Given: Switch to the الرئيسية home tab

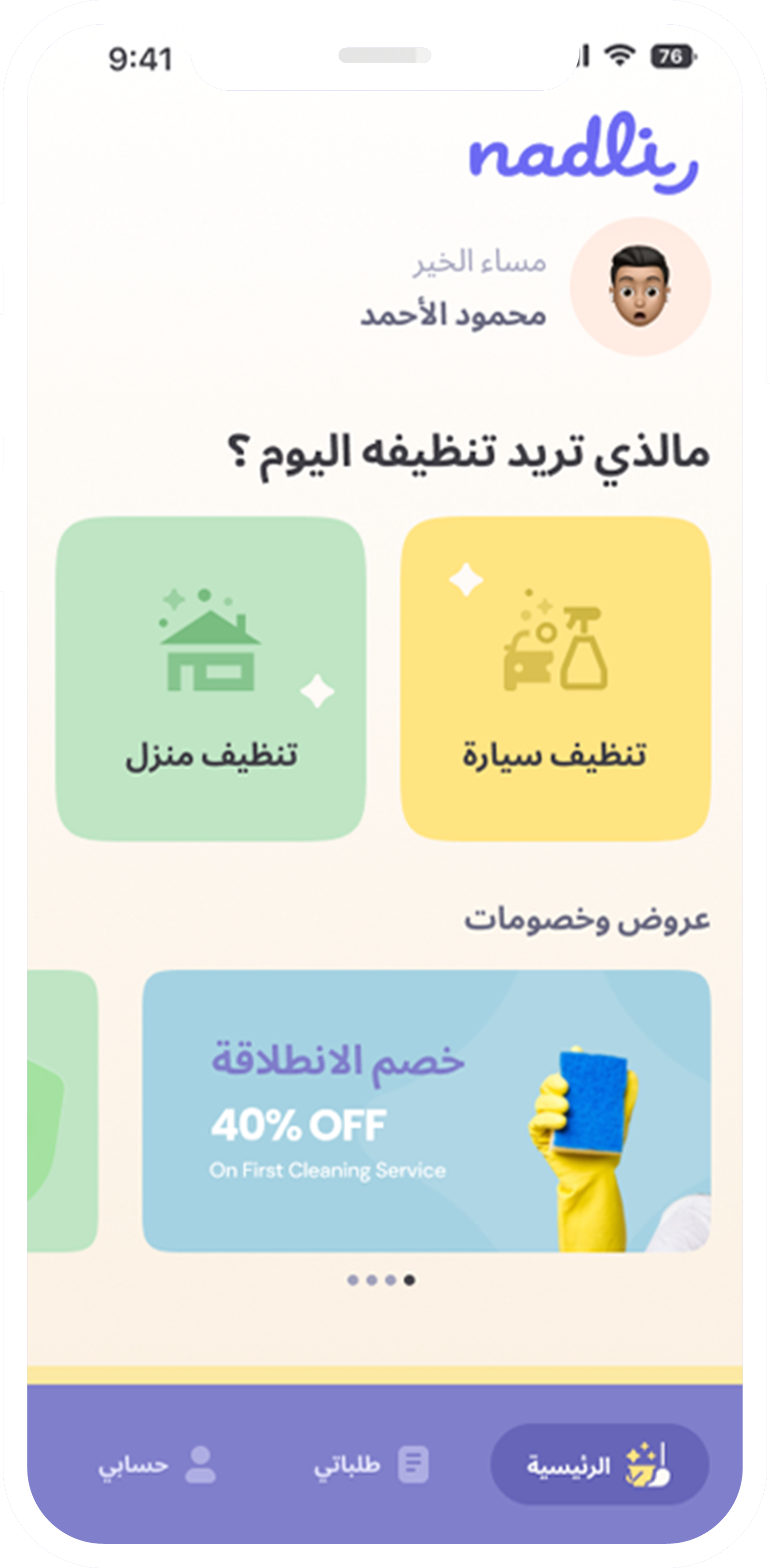Looking at the screenshot, I should 599,1465.
